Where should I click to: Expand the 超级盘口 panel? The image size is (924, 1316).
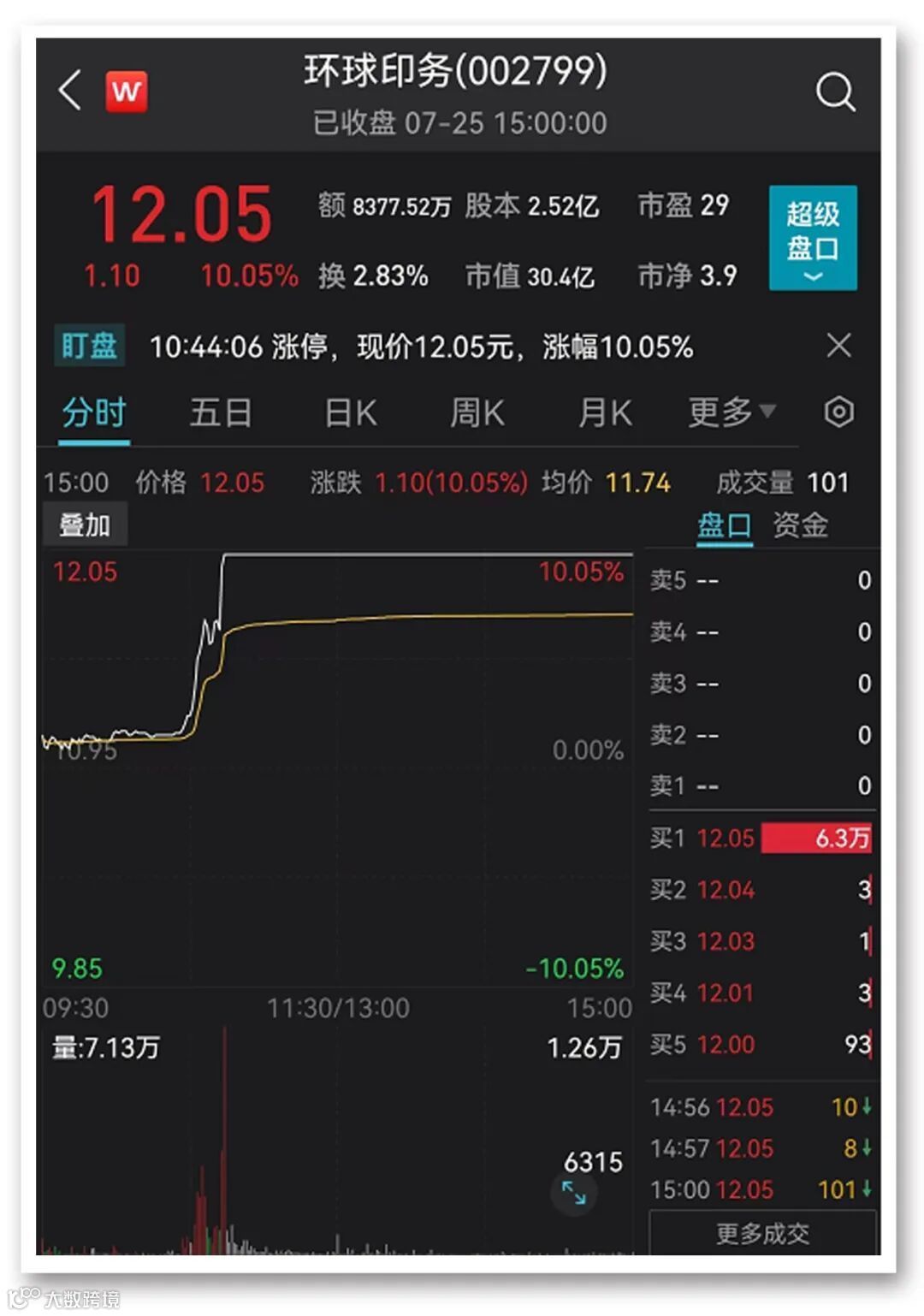[812, 237]
